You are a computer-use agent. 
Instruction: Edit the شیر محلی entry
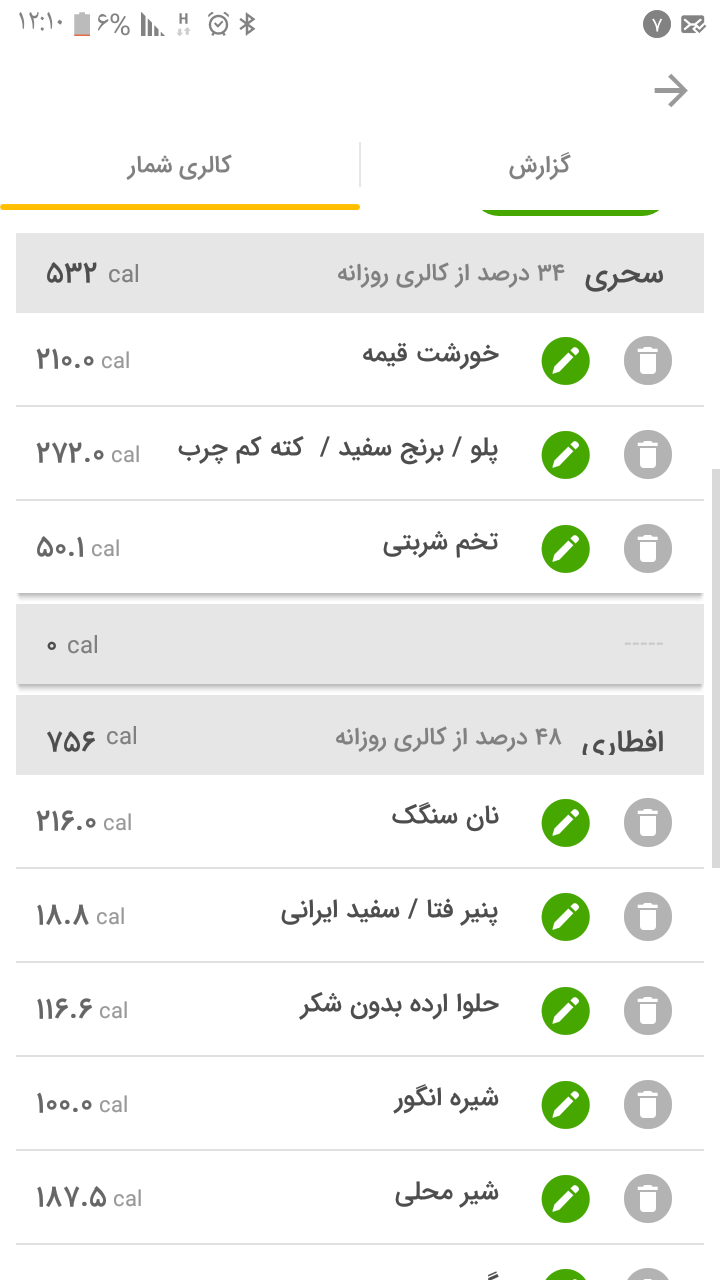tap(566, 1199)
